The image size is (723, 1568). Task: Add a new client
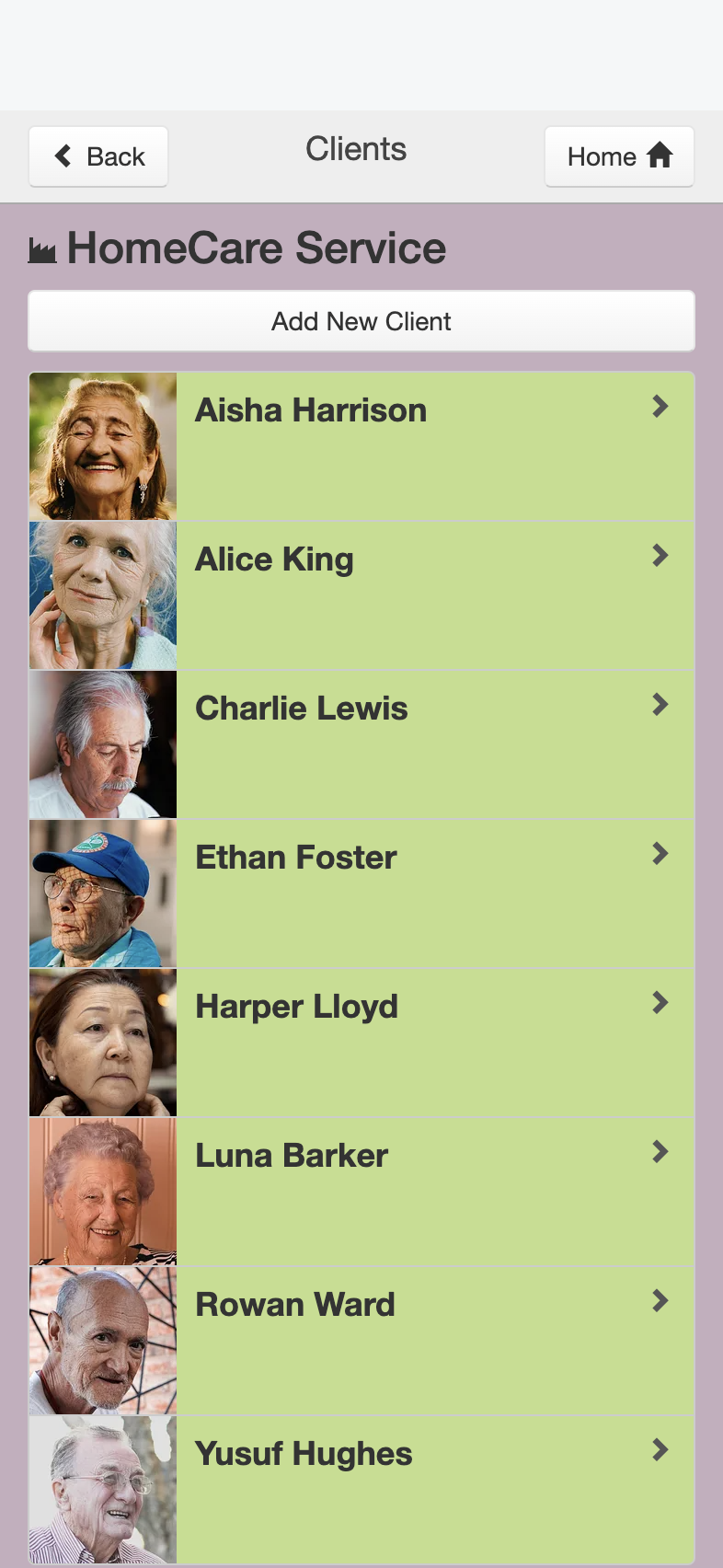(361, 321)
